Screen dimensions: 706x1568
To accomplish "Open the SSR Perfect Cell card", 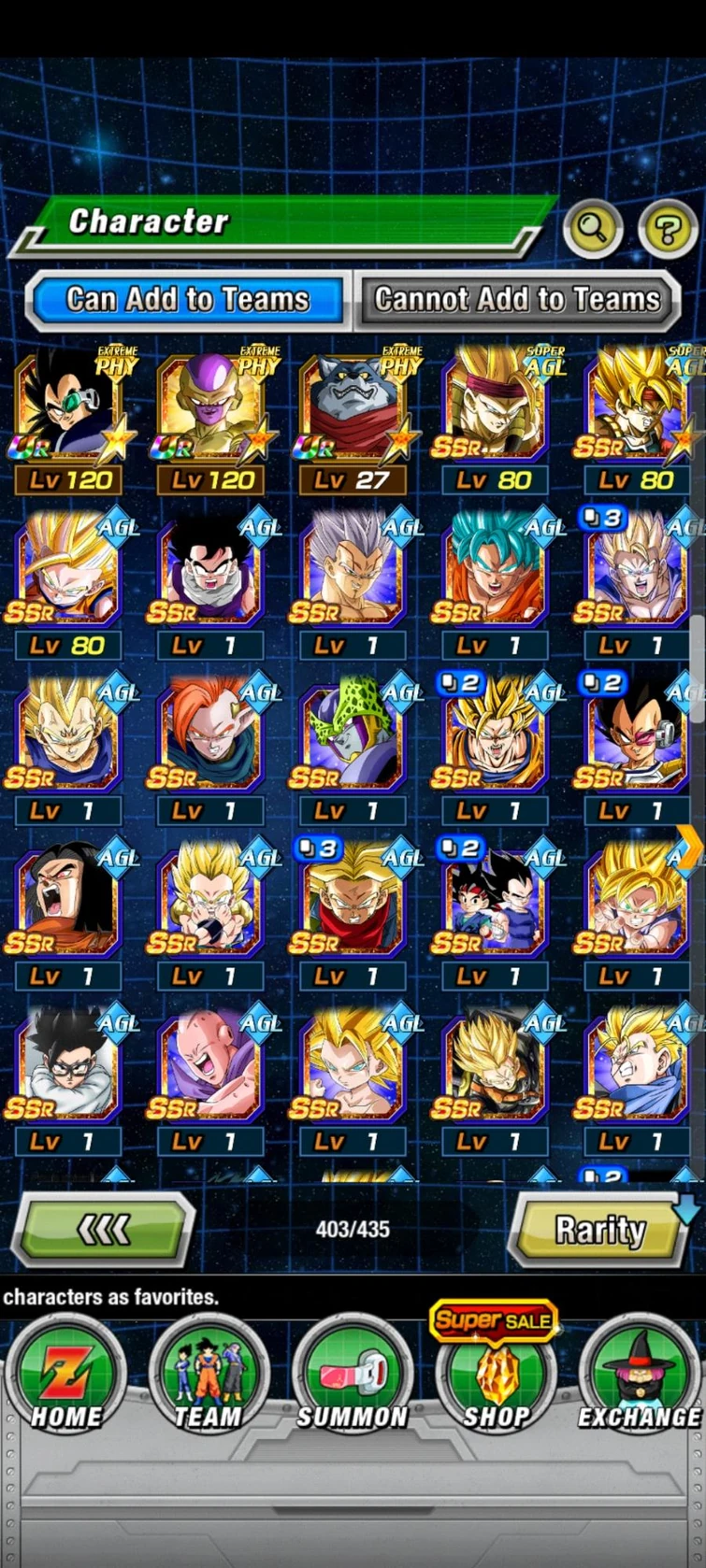I will [x=352, y=734].
